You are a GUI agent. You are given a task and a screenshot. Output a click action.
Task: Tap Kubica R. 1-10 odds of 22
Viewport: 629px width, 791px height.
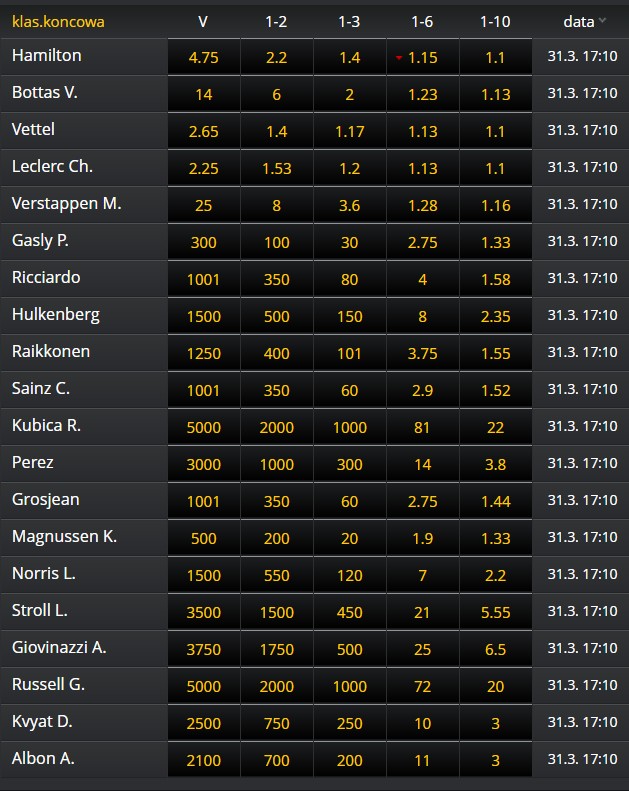coord(495,428)
